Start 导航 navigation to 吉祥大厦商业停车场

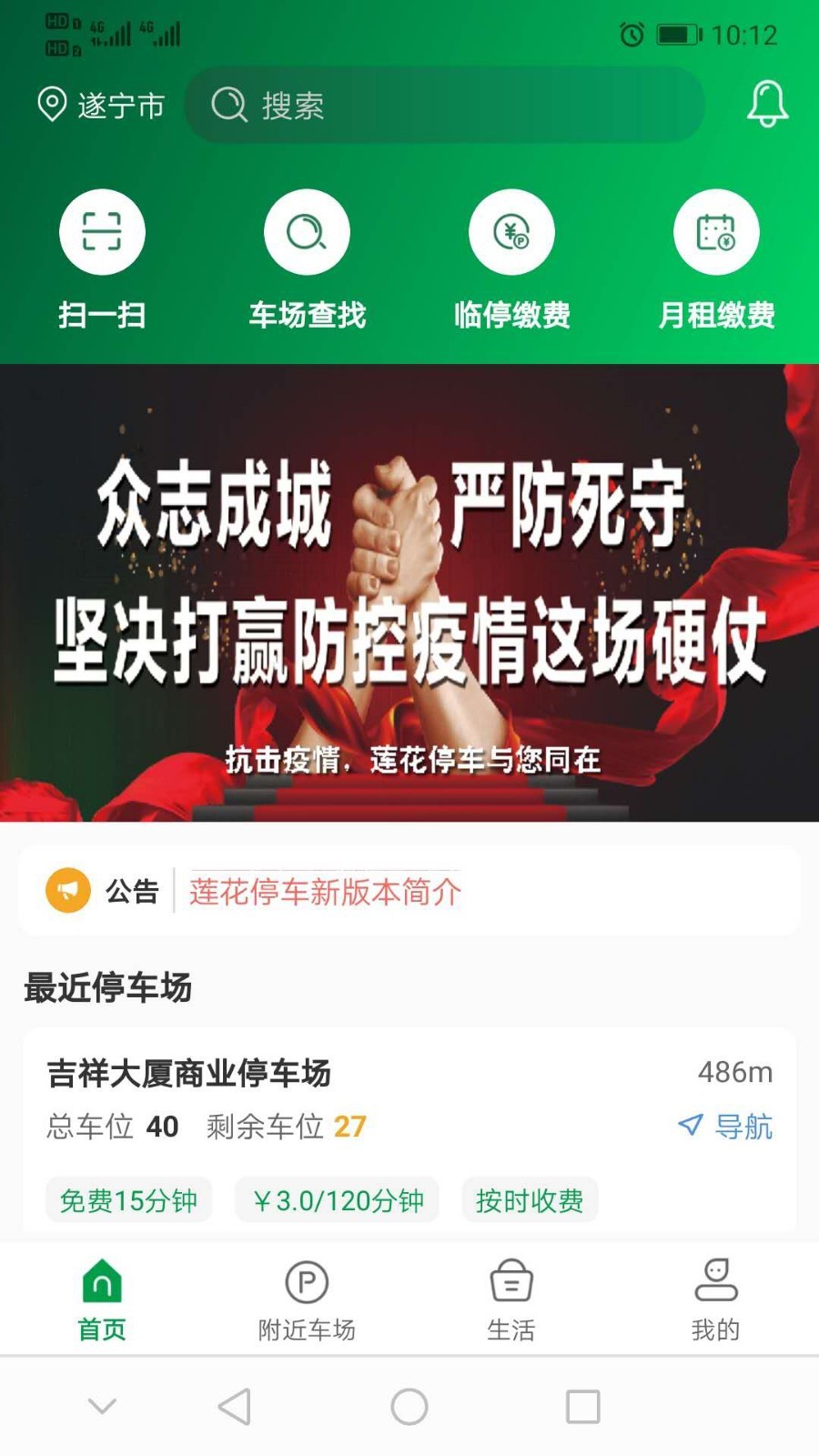[x=726, y=1127]
